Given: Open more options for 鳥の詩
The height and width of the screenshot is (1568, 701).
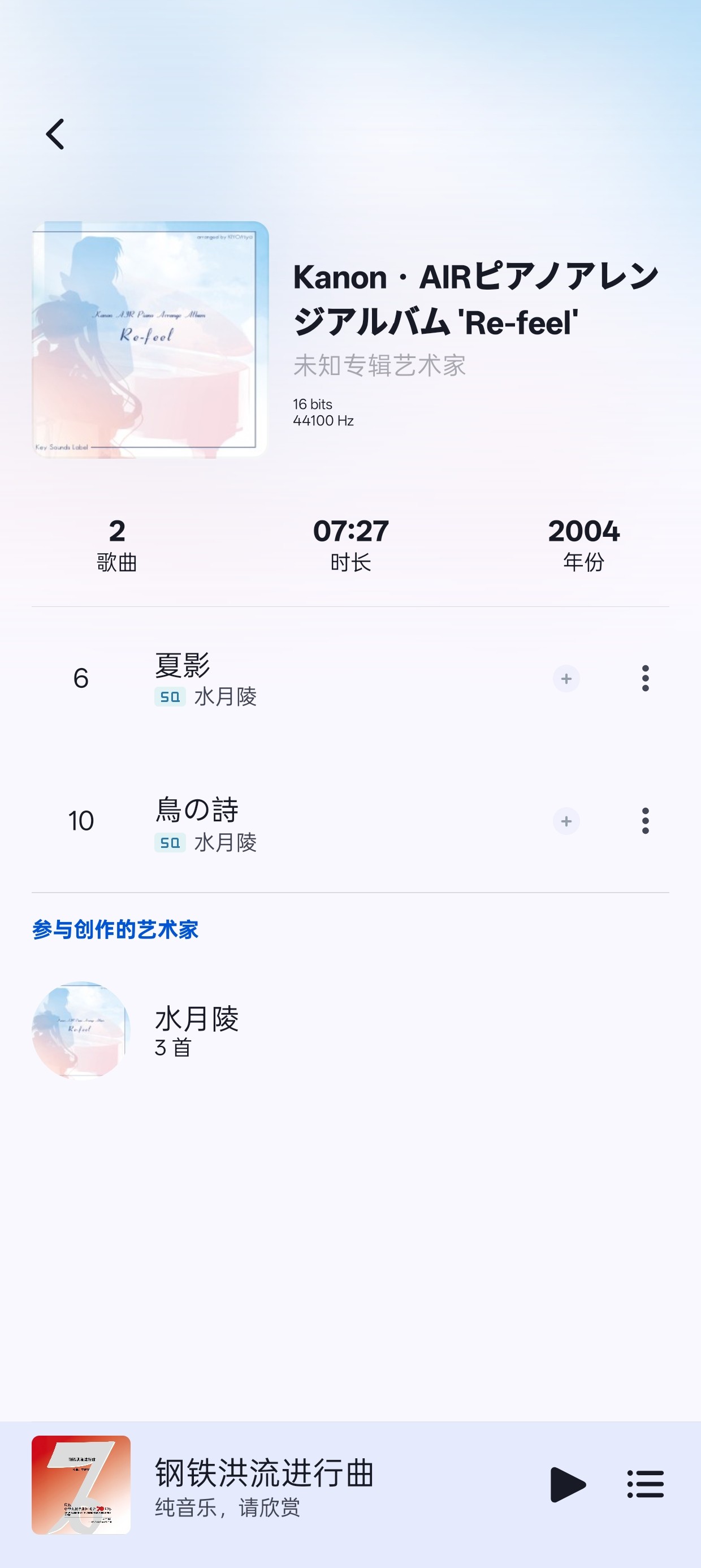Looking at the screenshot, I should [x=645, y=821].
